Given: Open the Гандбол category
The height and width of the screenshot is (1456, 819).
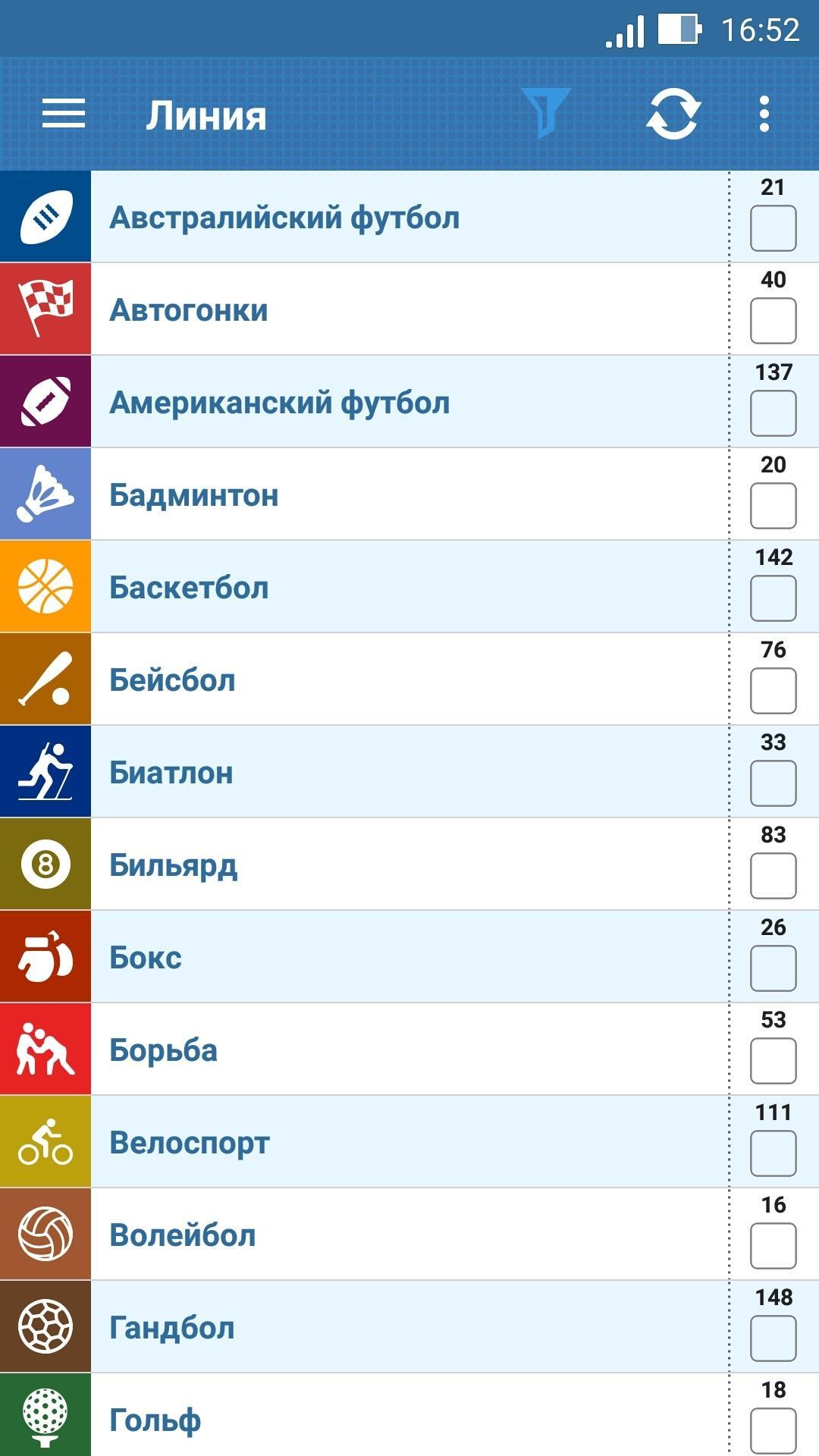Looking at the screenshot, I should tap(172, 1328).
